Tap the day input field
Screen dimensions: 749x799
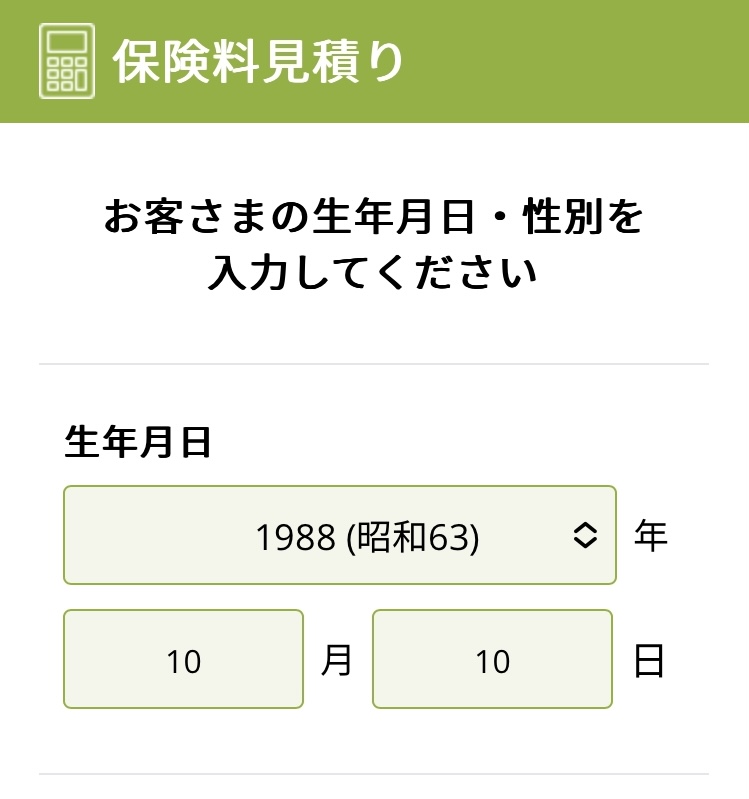click(x=492, y=660)
